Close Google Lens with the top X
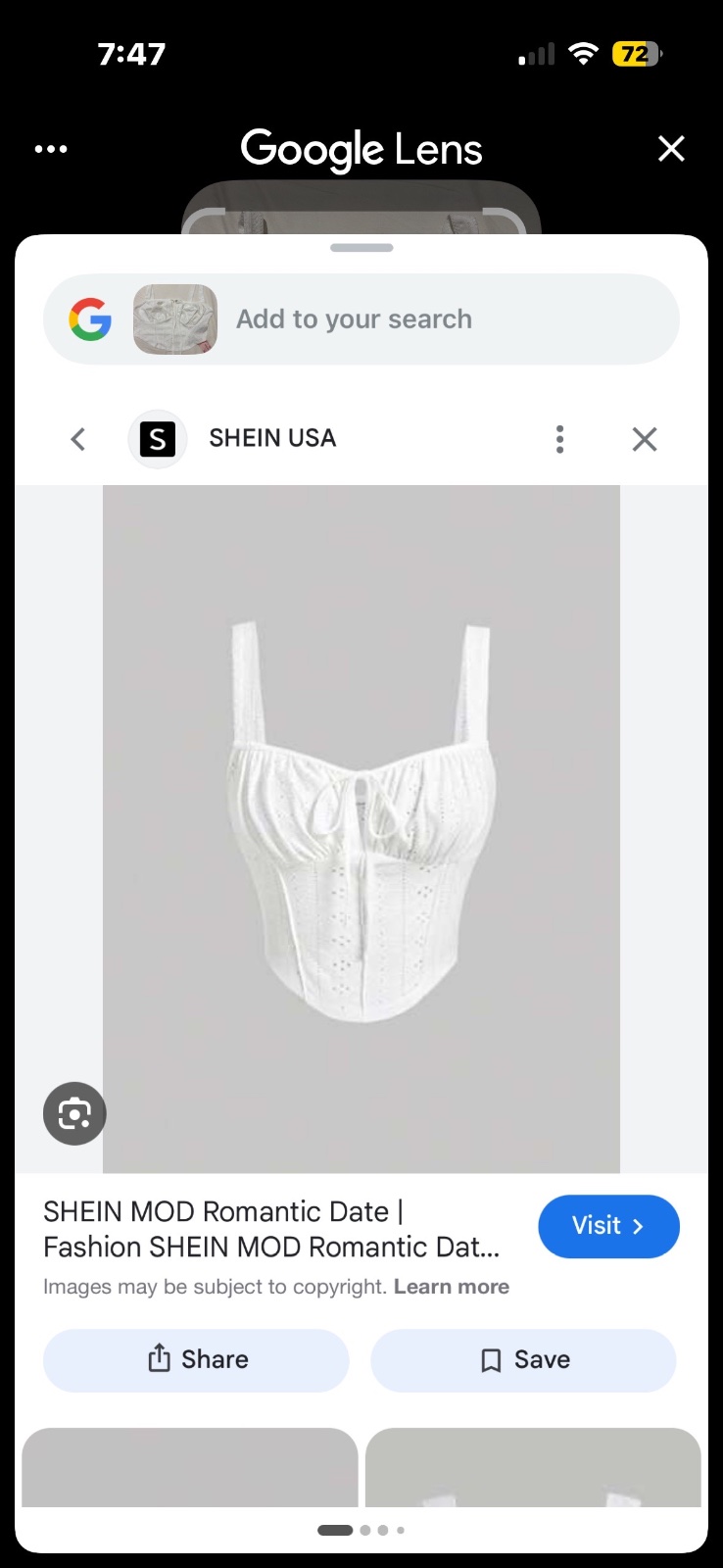 [x=671, y=149]
